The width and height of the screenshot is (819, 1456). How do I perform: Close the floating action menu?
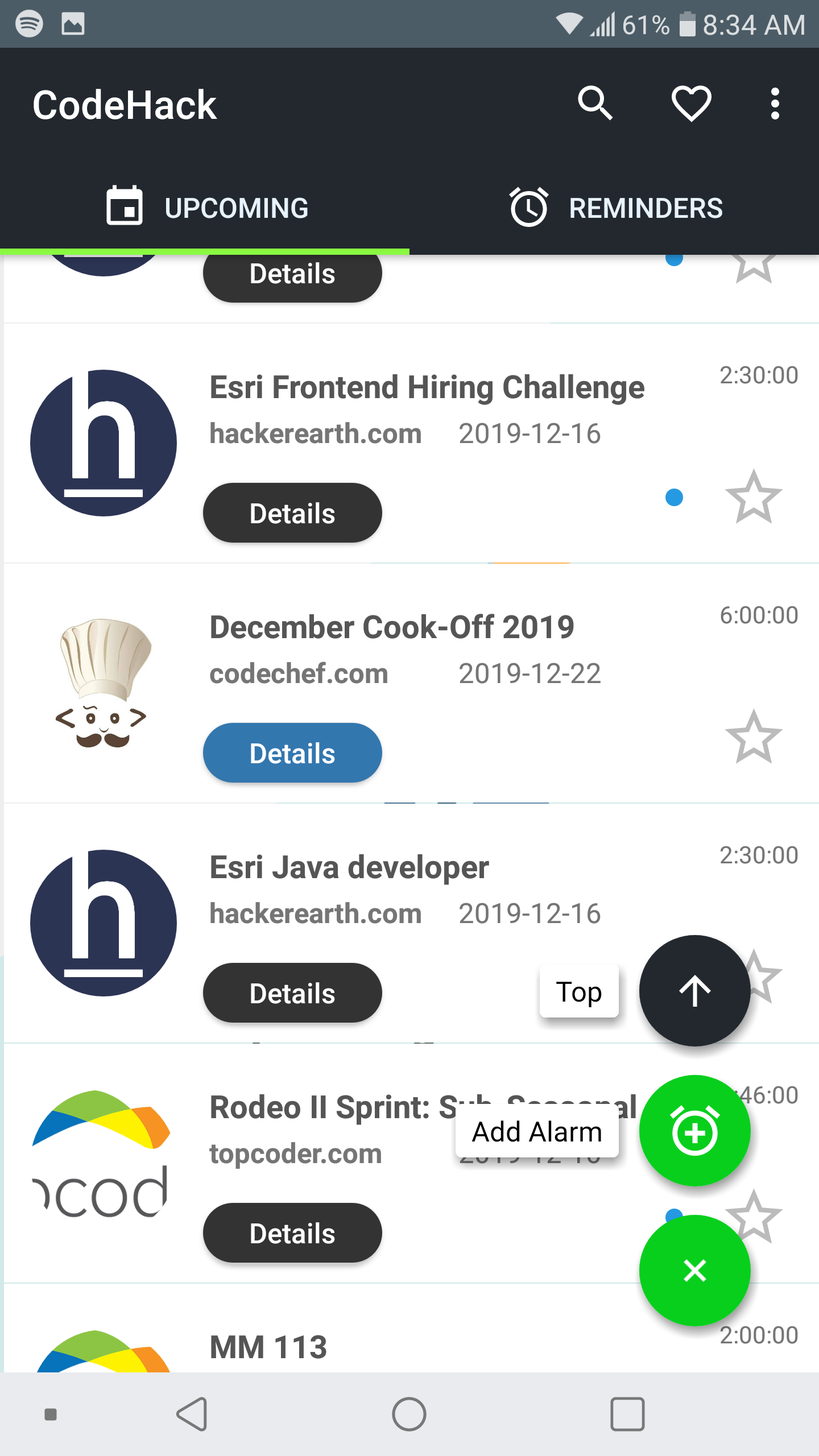click(694, 1271)
